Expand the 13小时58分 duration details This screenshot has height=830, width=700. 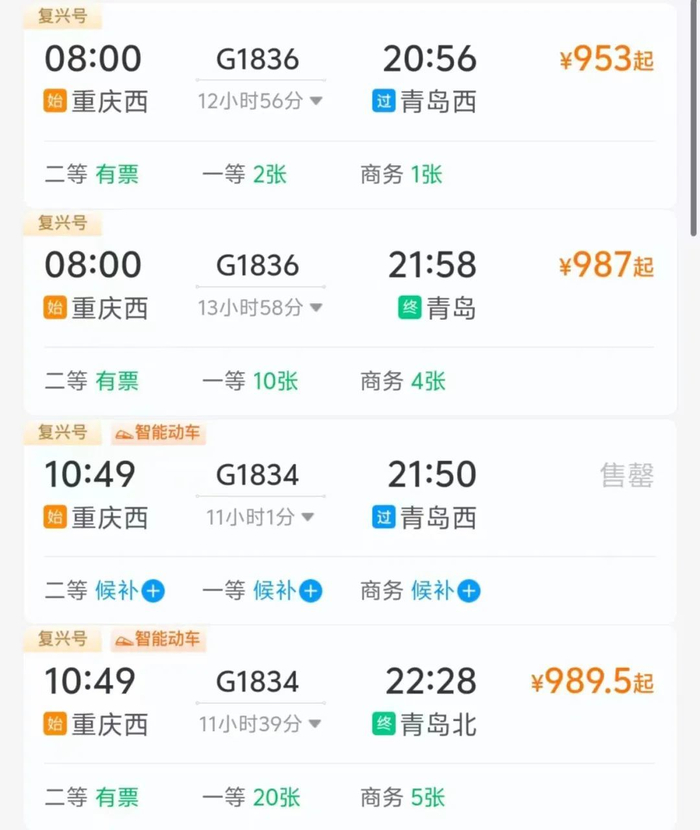coord(259,307)
